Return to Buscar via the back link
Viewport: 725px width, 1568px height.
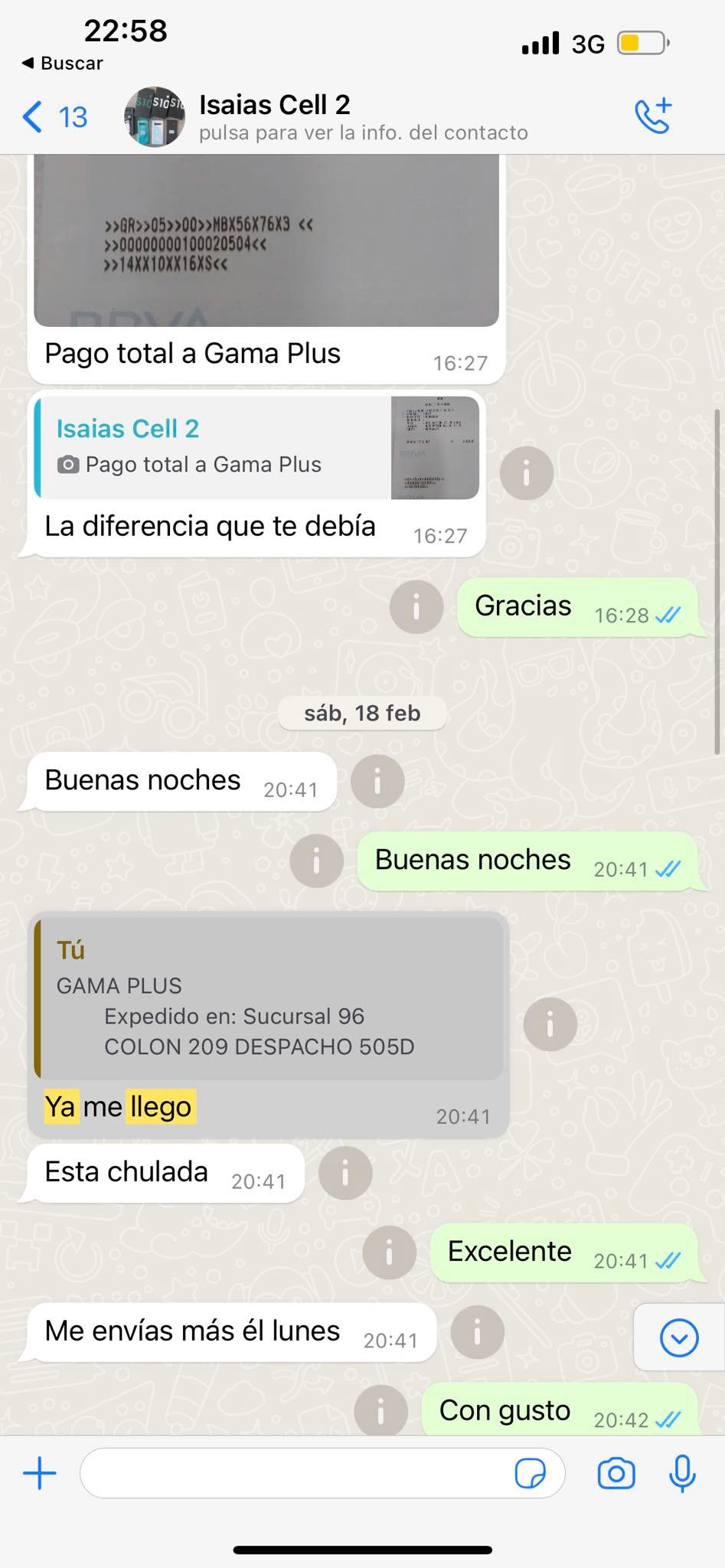tap(63, 64)
